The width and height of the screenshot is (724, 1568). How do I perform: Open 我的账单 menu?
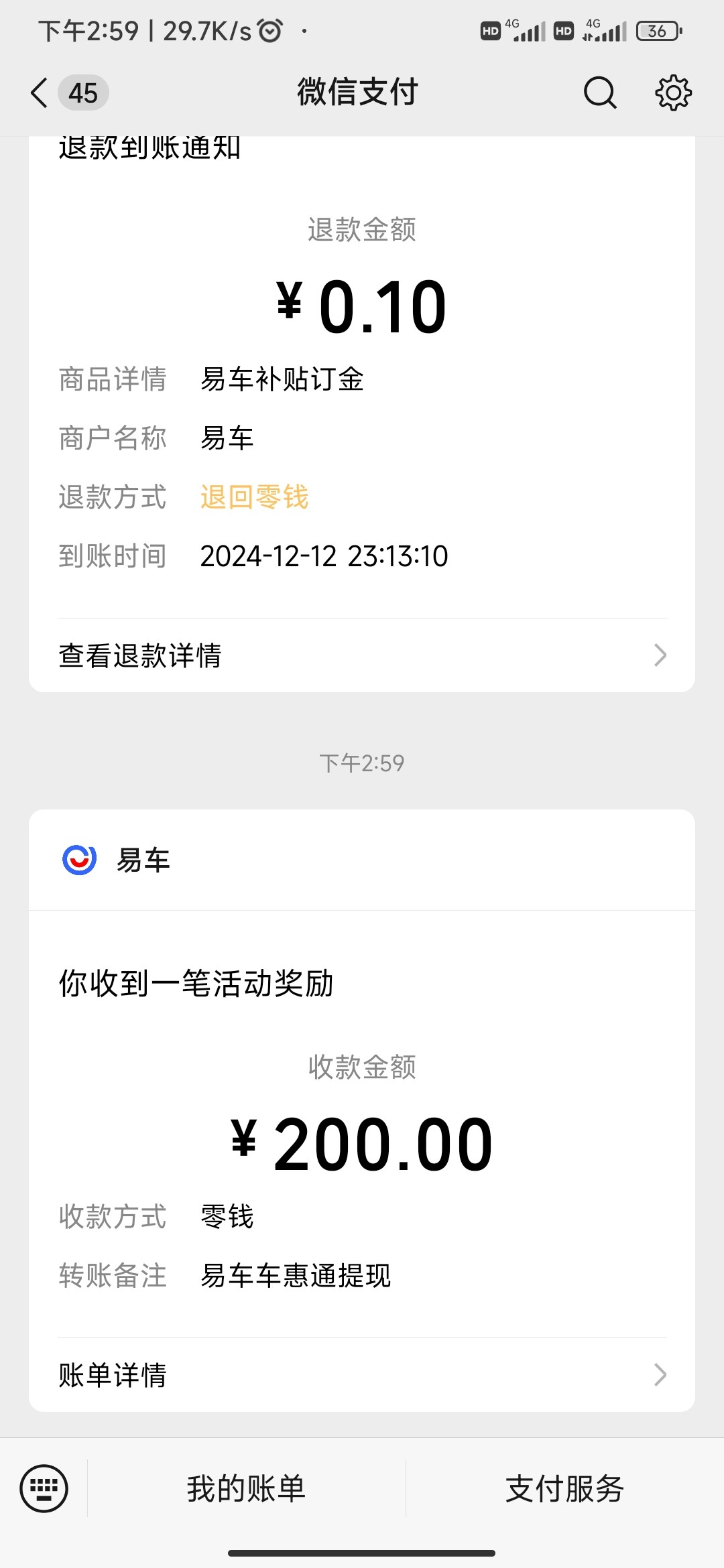[x=247, y=1488]
